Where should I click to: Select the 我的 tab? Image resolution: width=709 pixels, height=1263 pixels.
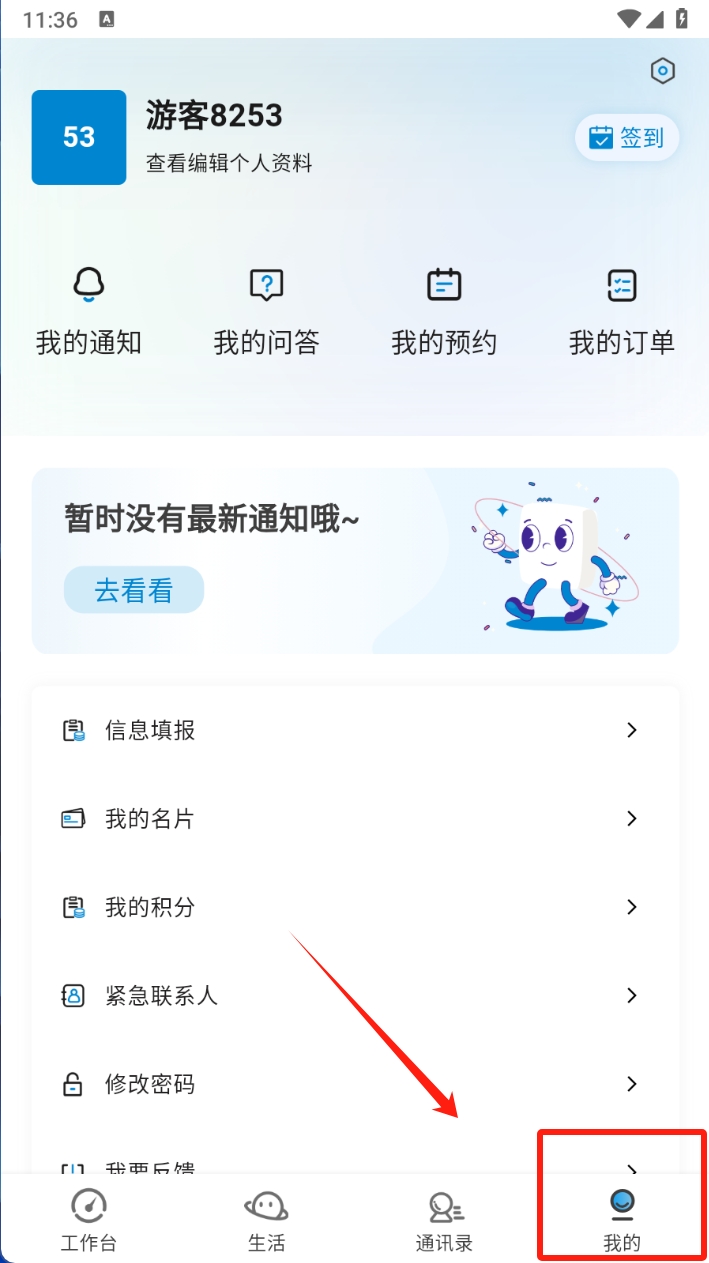point(622,1220)
